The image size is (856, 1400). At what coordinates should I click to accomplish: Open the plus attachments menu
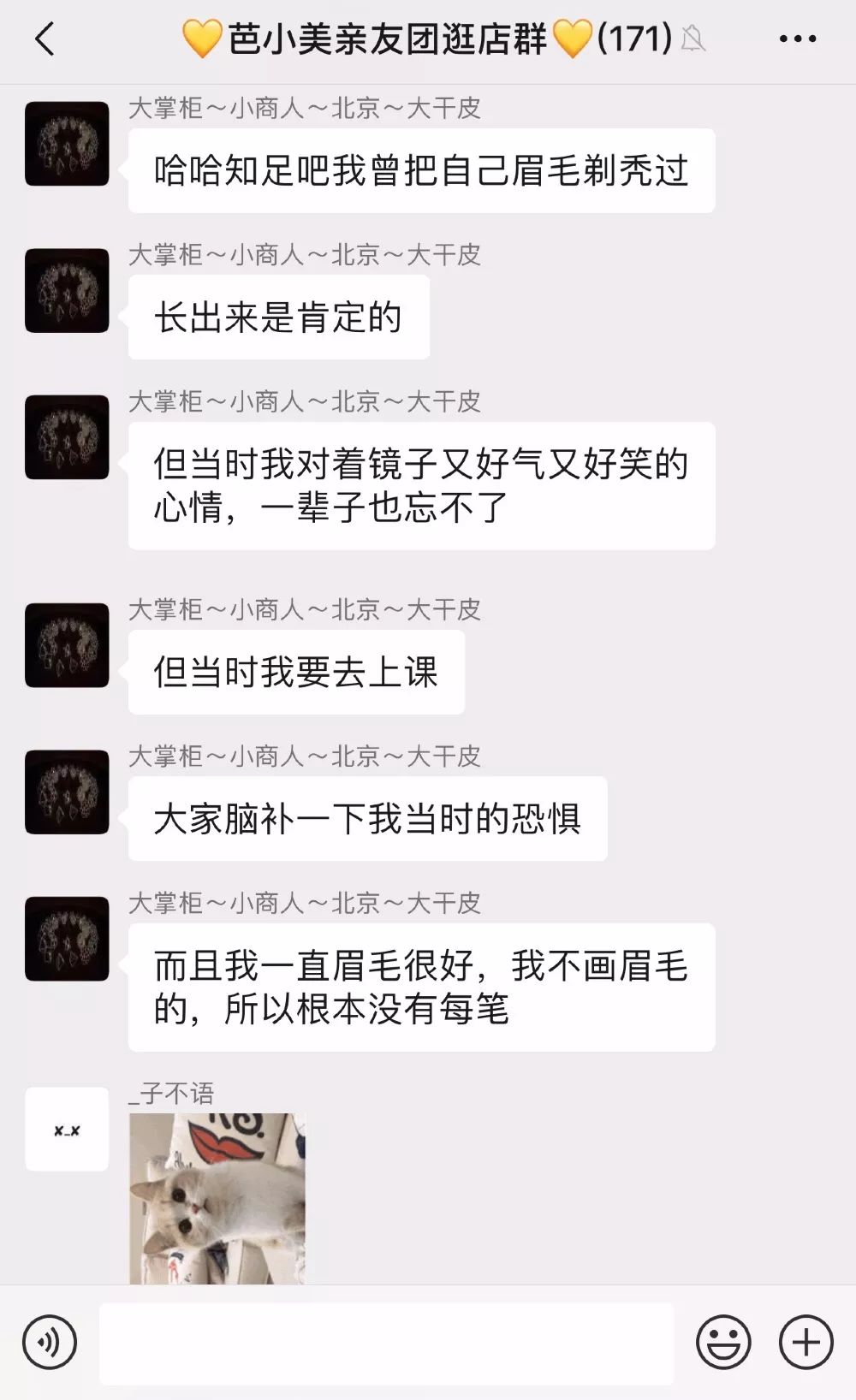[805, 1343]
